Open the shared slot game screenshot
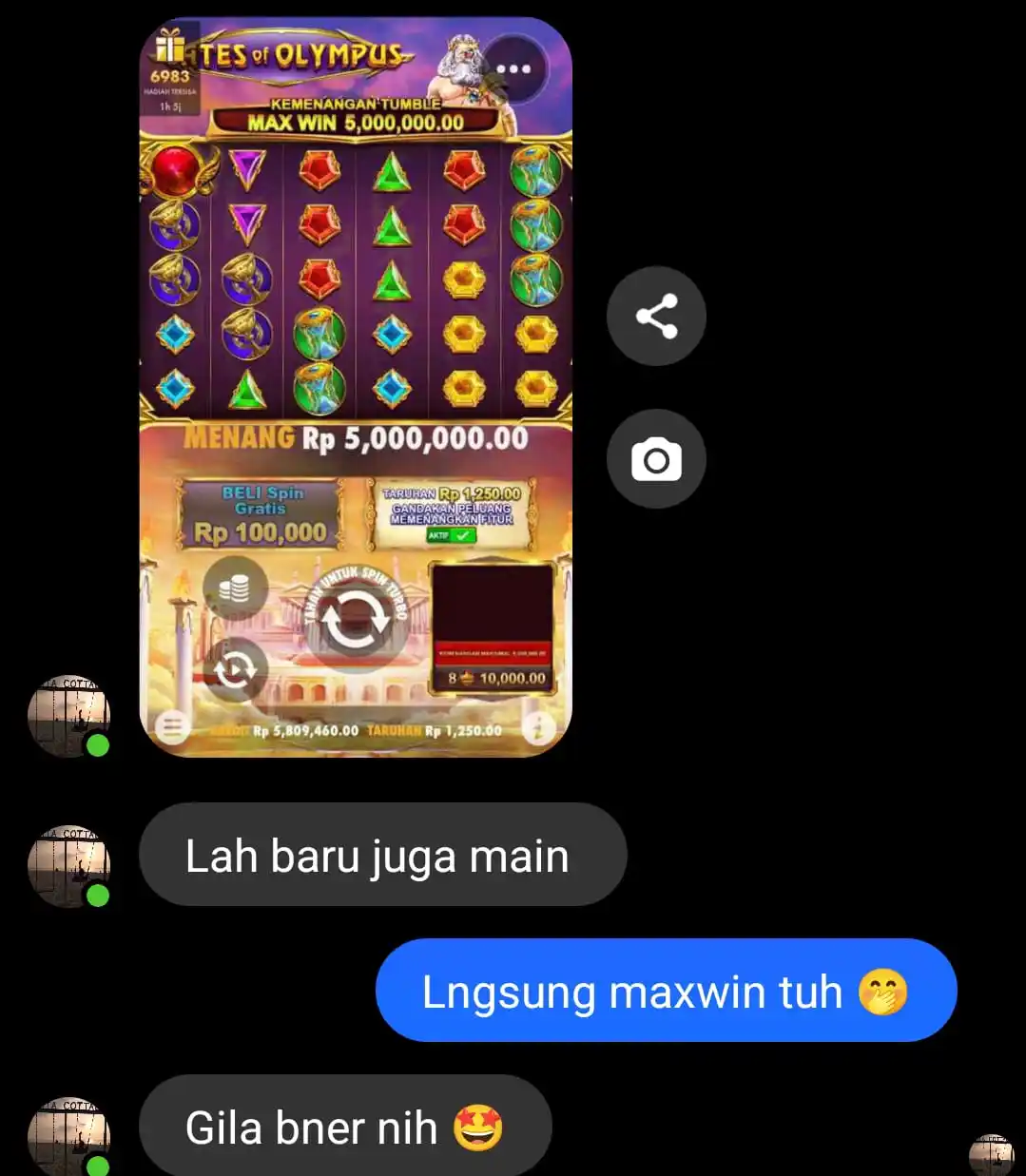Viewport: 1026px width, 1176px height. [356, 387]
